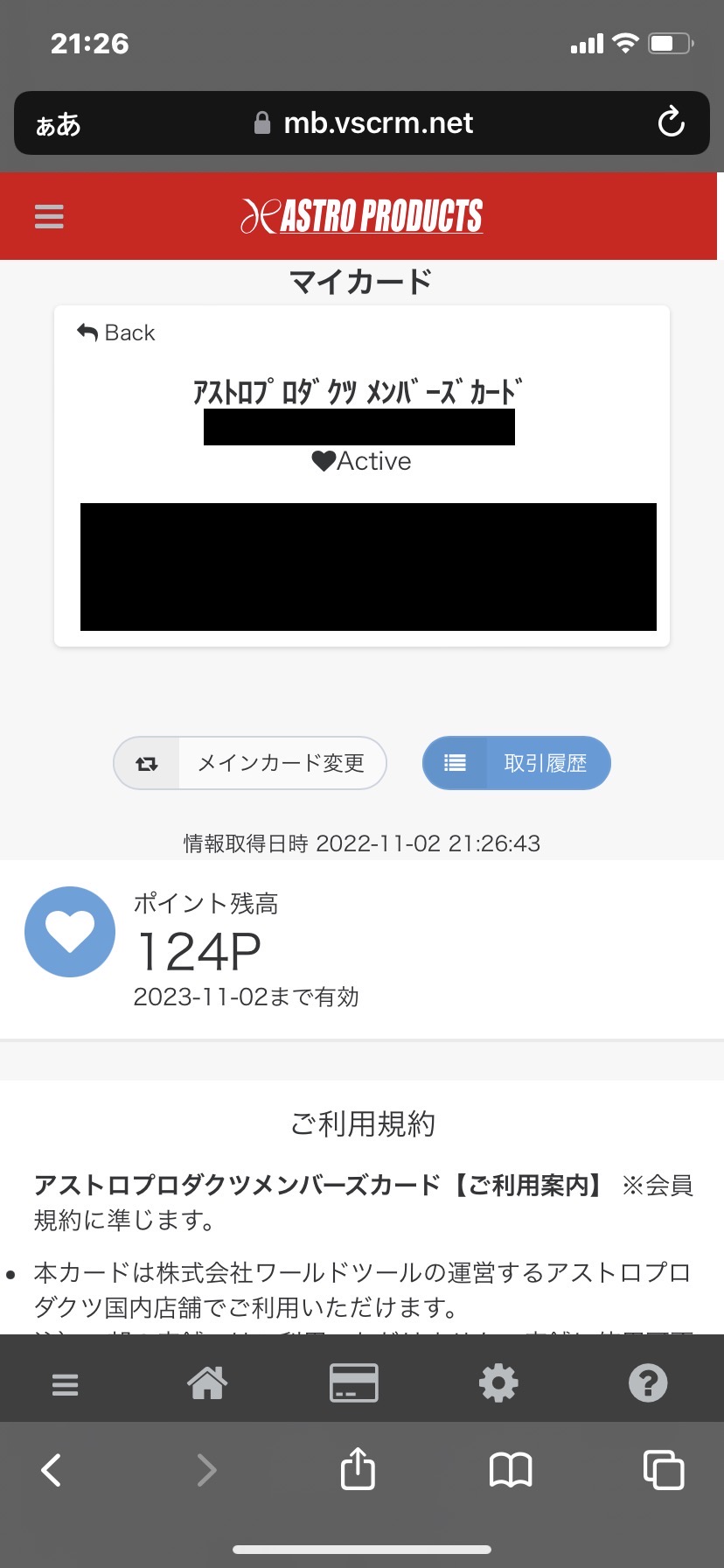
Task: Go back using the Back link
Action: coord(116,332)
